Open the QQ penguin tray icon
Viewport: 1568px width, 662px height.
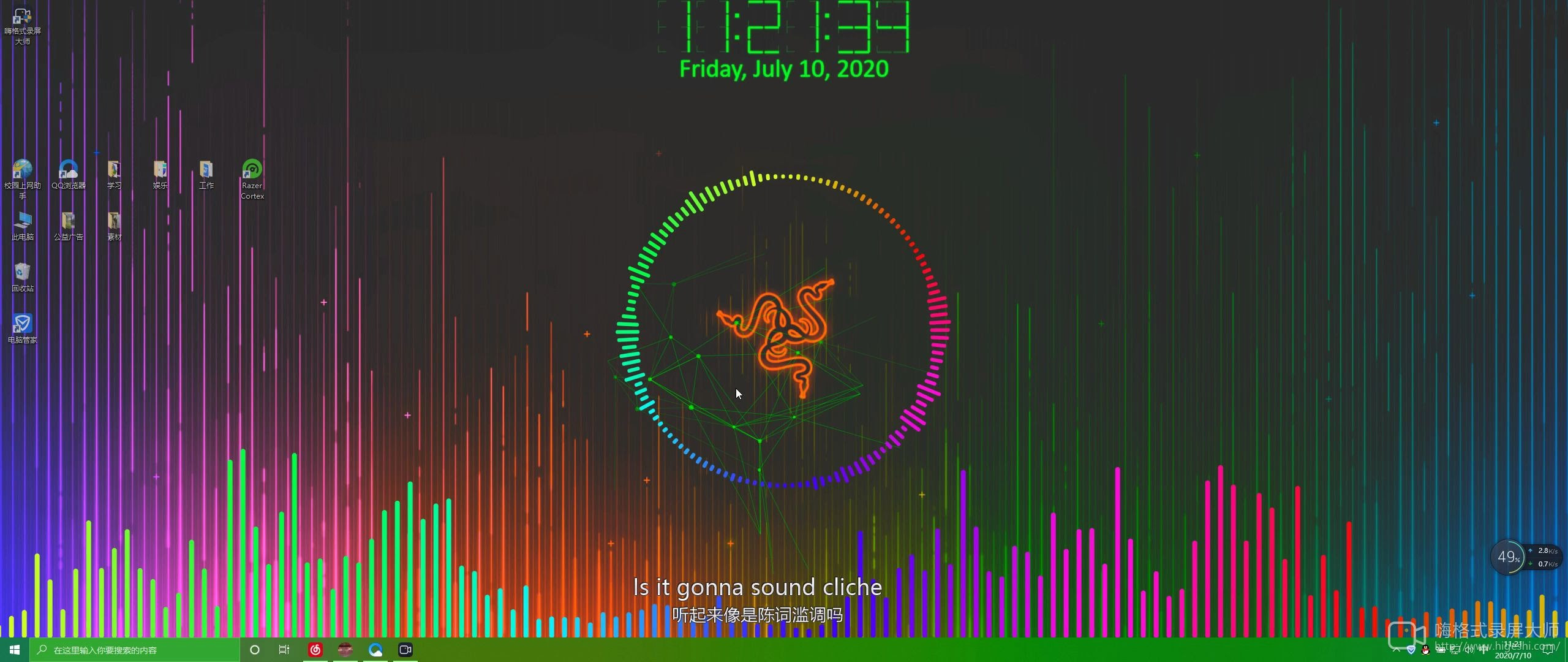point(1425,650)
